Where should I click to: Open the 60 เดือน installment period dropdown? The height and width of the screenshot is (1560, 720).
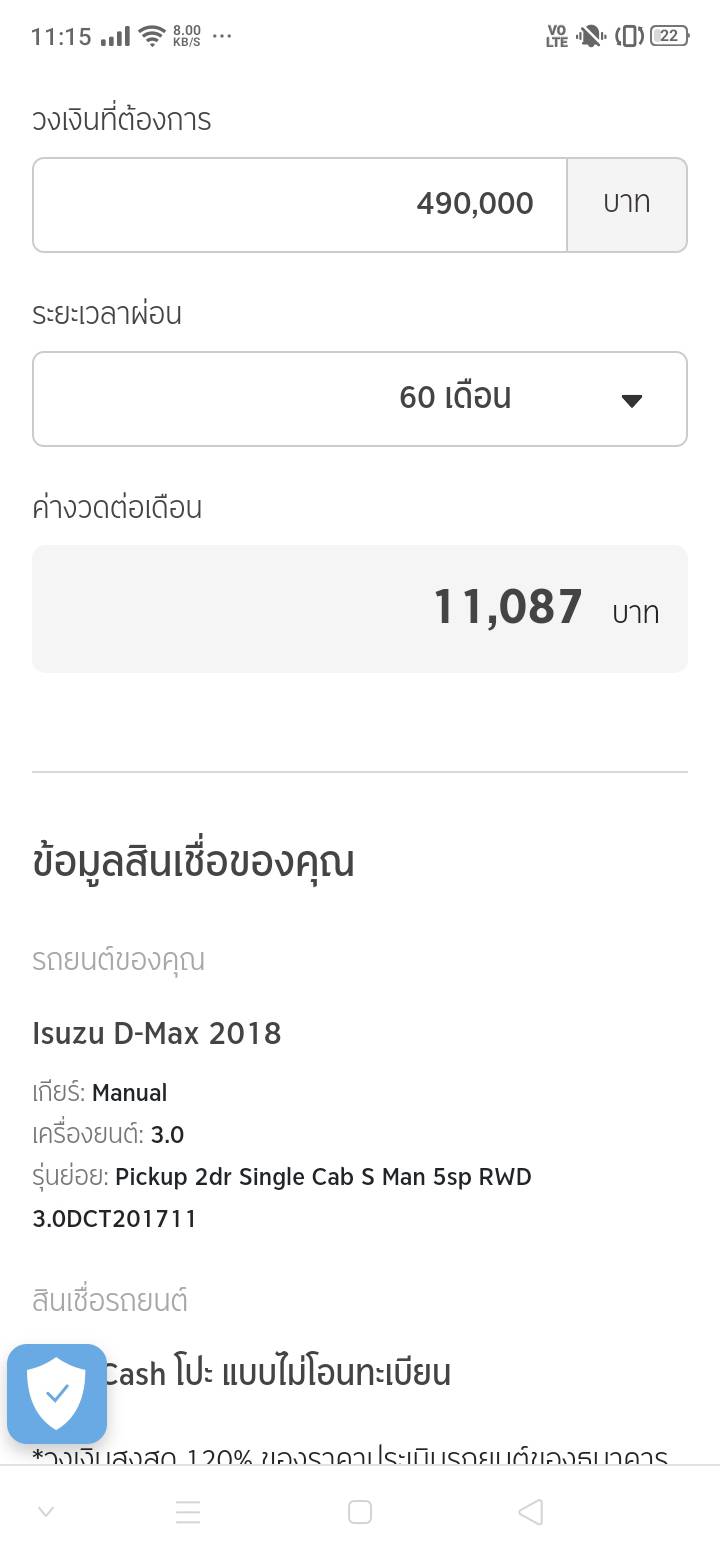(360, 398)
